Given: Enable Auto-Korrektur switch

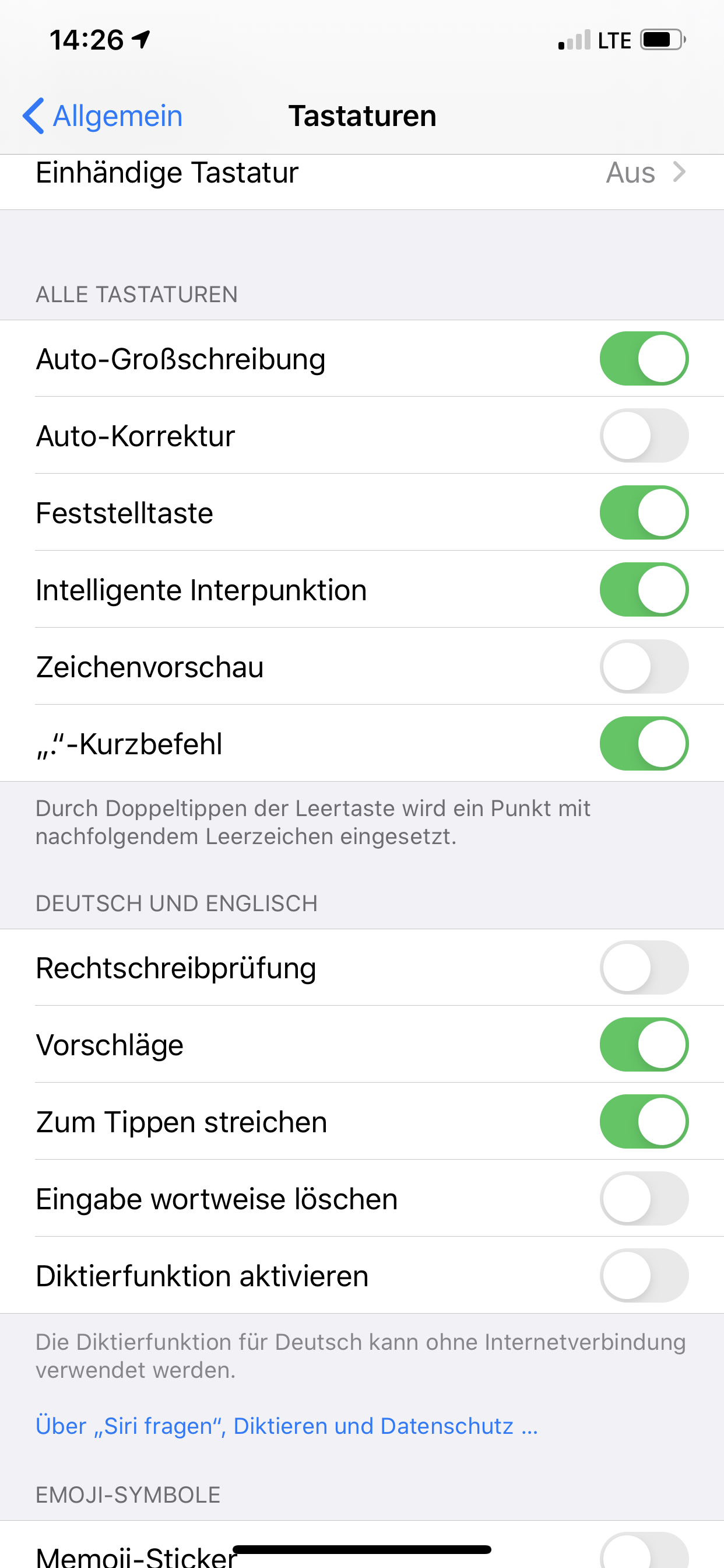Looking at the screenshot, I should (644, 435).
